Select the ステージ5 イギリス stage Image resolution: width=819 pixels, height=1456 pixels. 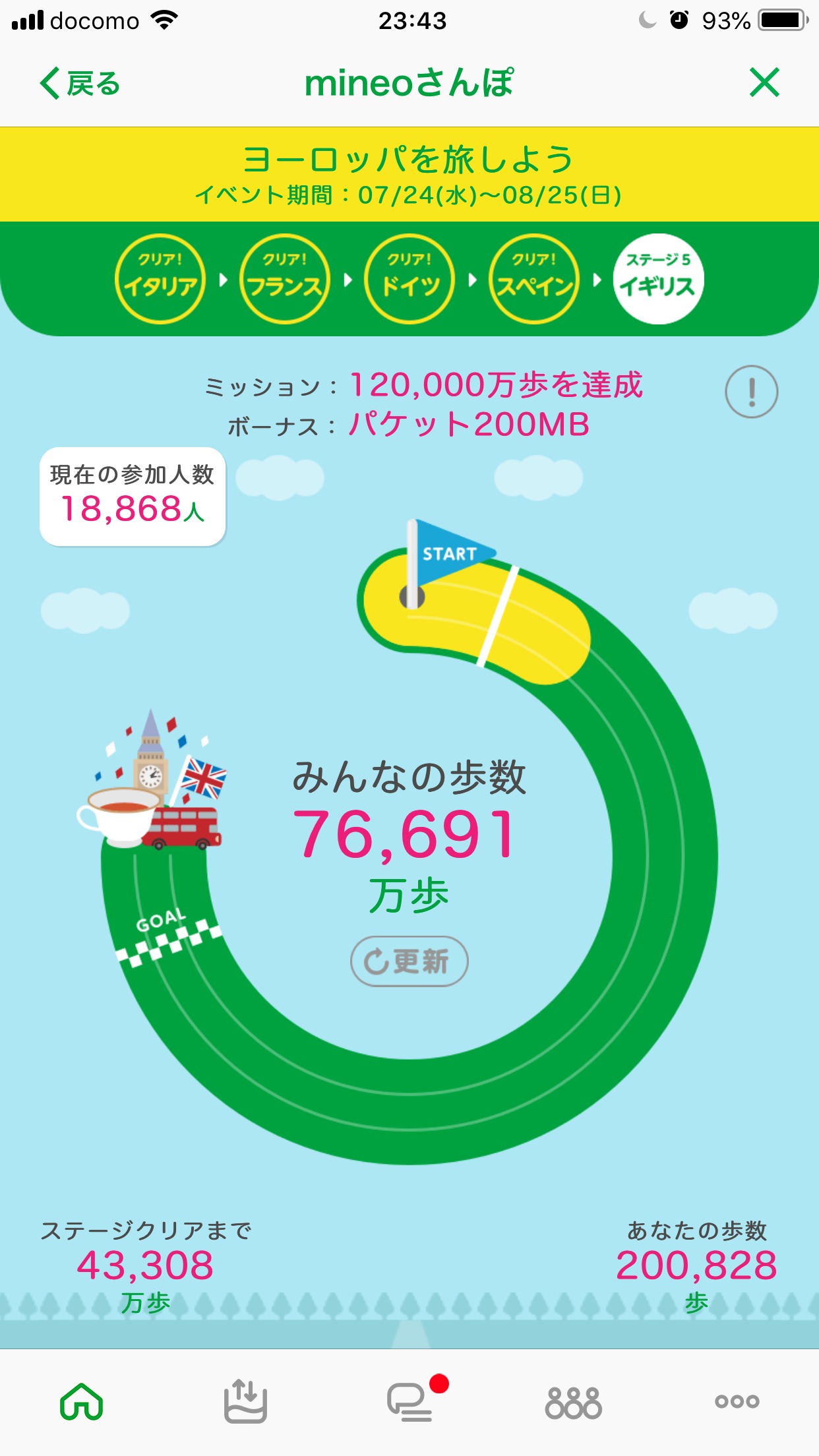pyautogui.click(x=658, y=279)
